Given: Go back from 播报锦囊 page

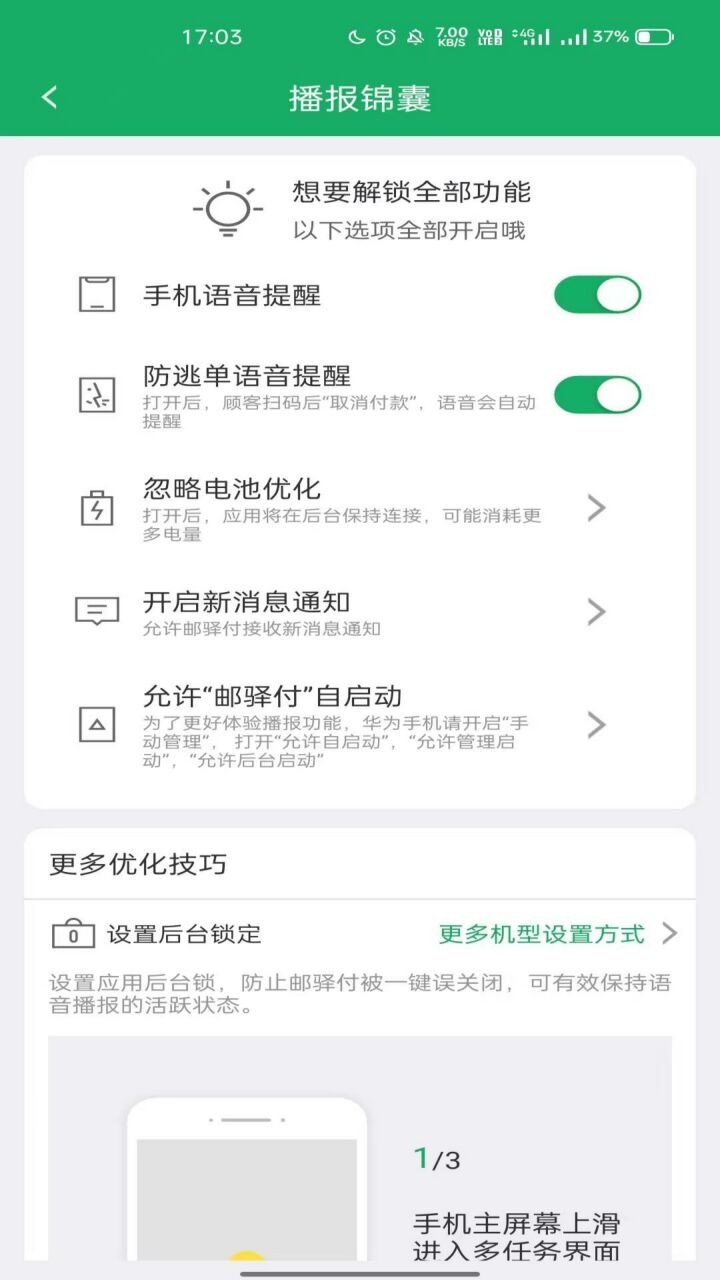Looking at the screenshot, I should [47, 95].
